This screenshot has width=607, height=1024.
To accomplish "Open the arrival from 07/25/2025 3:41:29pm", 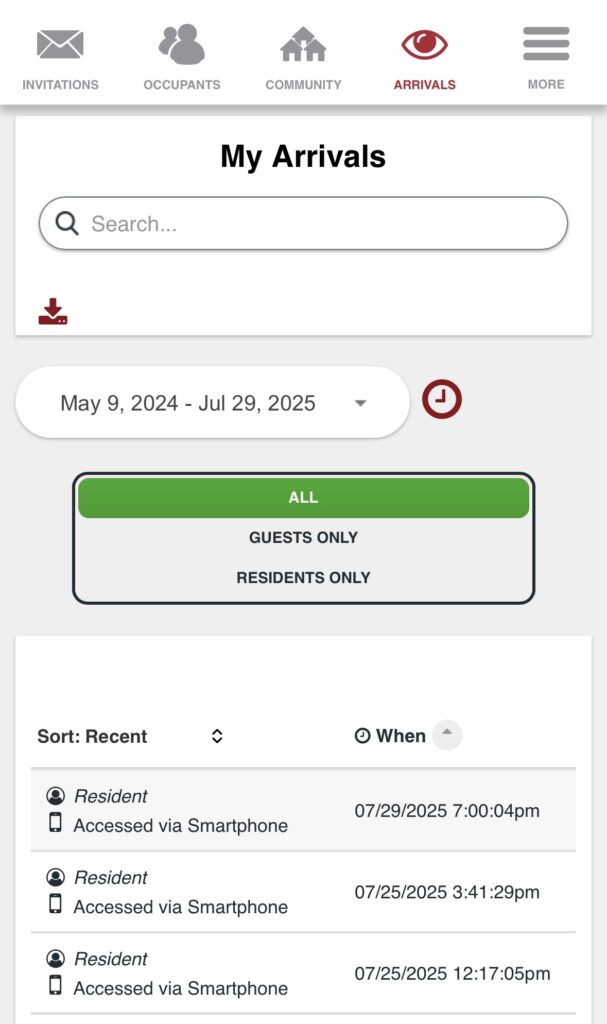I will 303,892.
